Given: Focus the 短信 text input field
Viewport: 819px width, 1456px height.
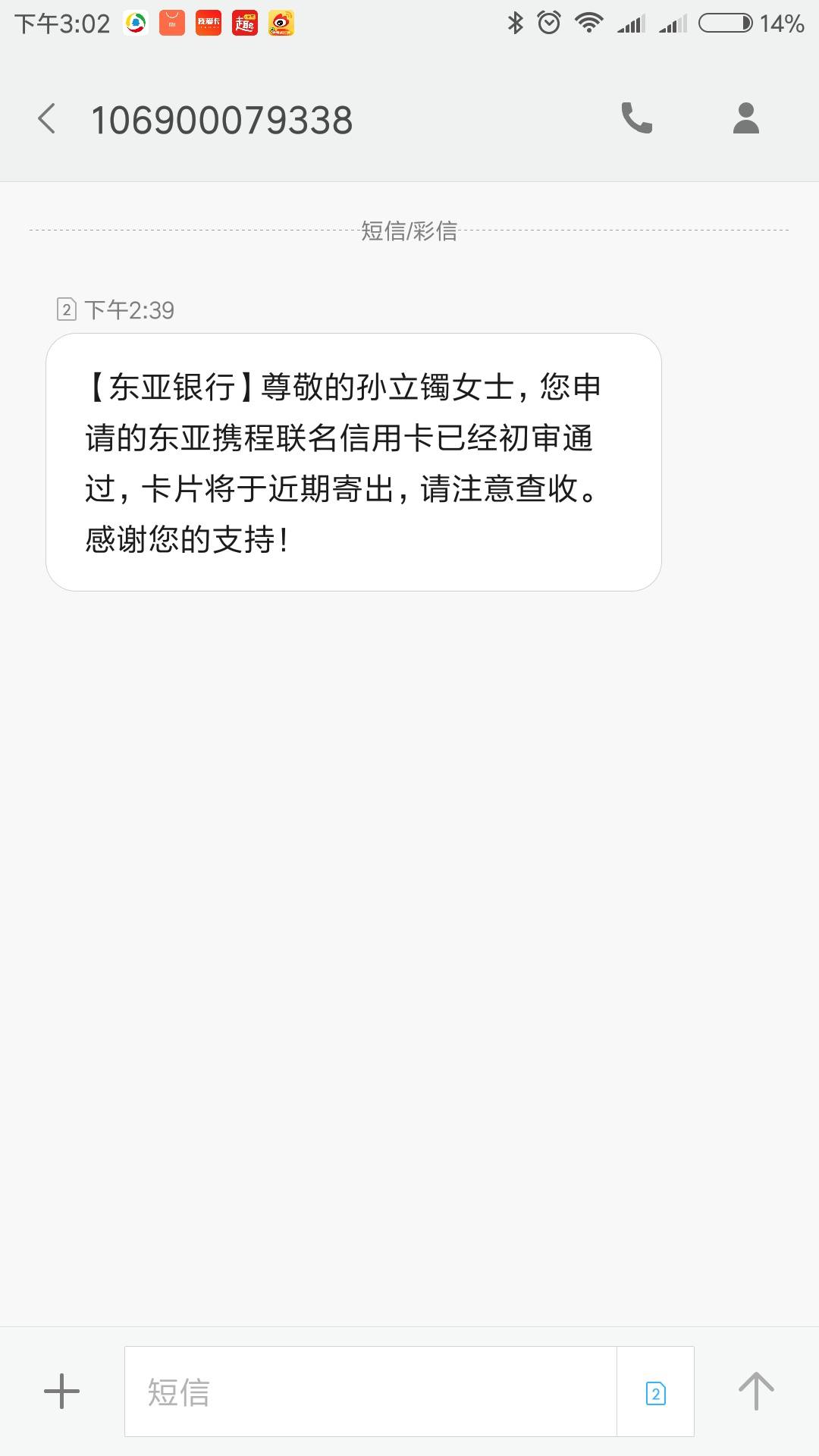Looking at the screenshot, I should click(371, 1392).
